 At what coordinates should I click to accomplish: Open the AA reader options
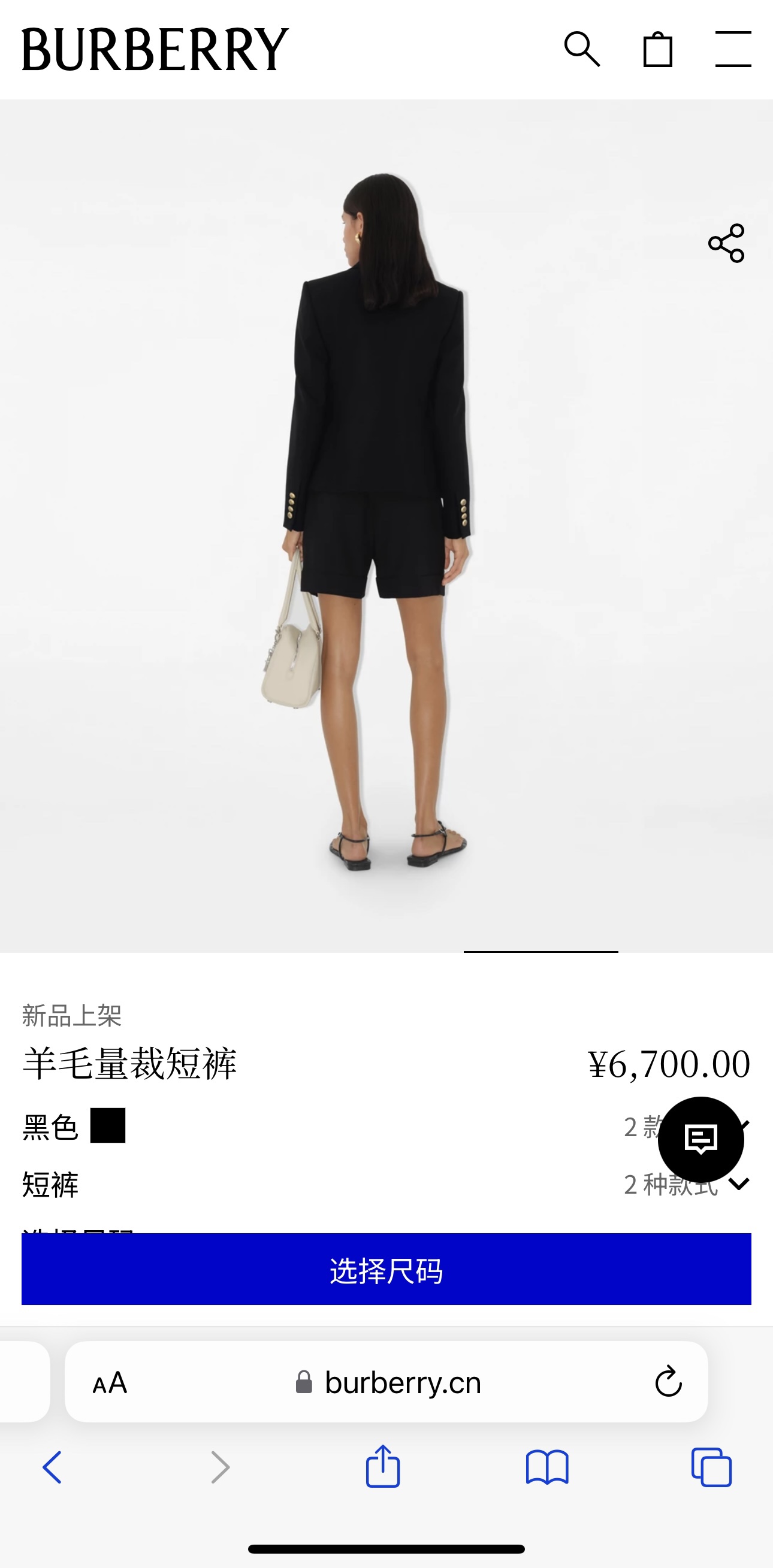(110, 1384)
